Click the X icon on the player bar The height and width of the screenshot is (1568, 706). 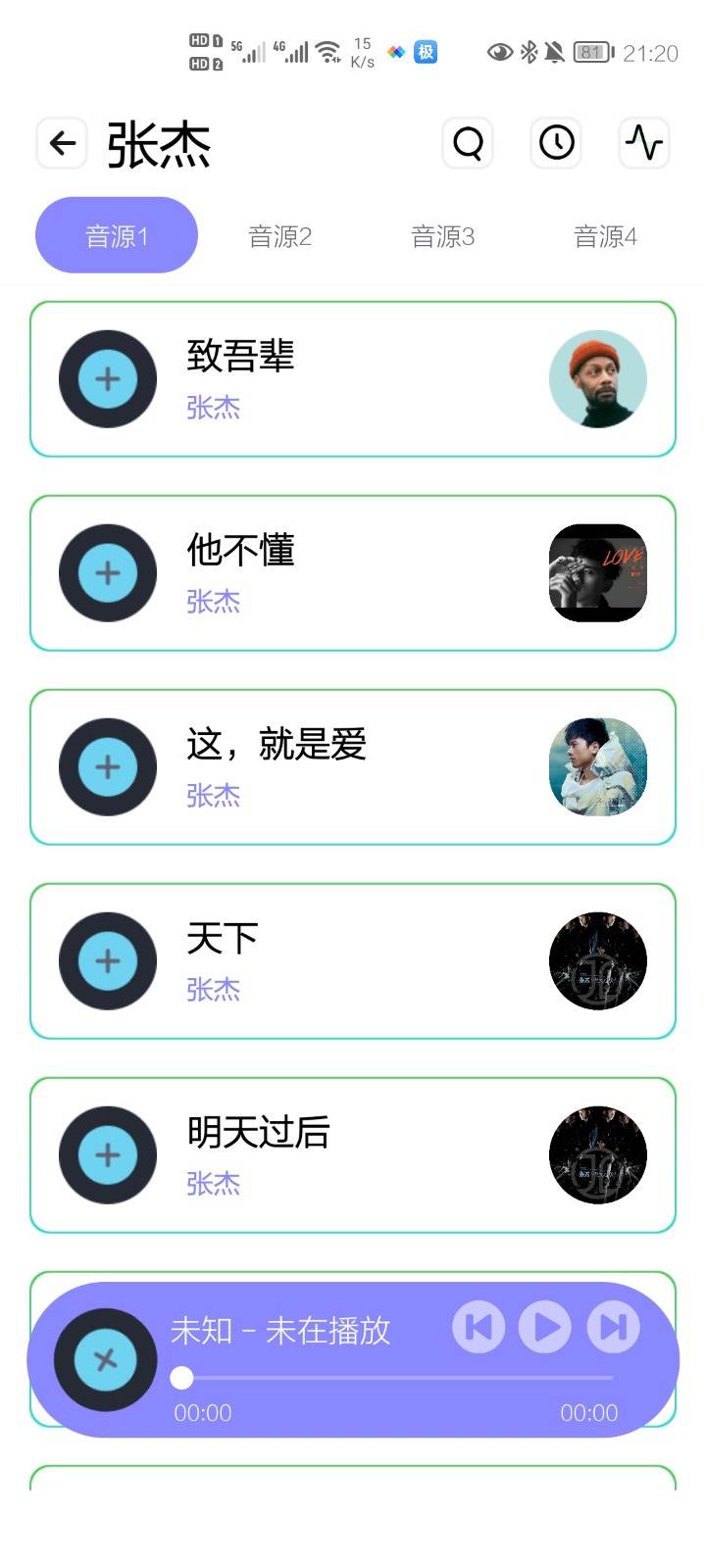(x=105, y=1359)
